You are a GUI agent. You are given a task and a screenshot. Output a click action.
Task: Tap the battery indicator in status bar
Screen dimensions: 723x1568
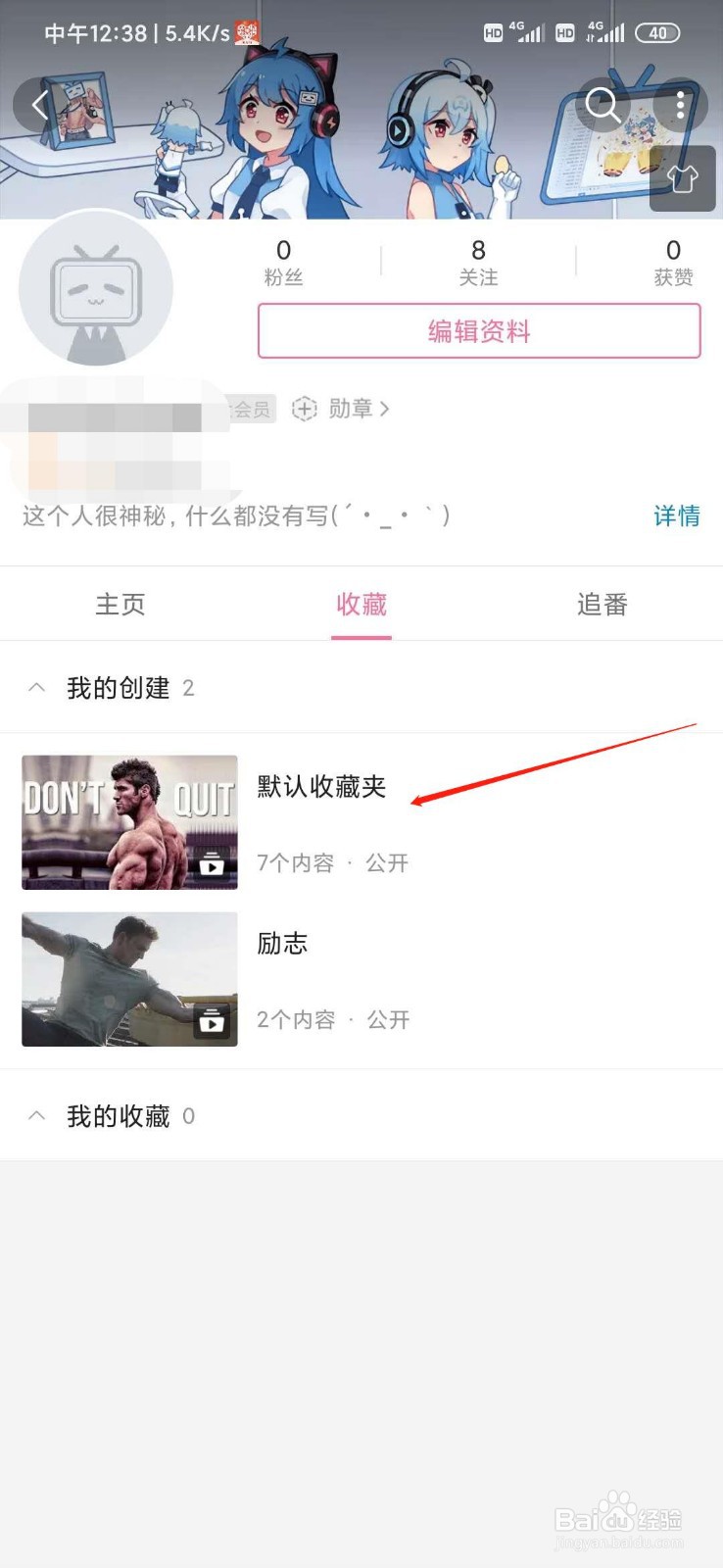(658, 32)
